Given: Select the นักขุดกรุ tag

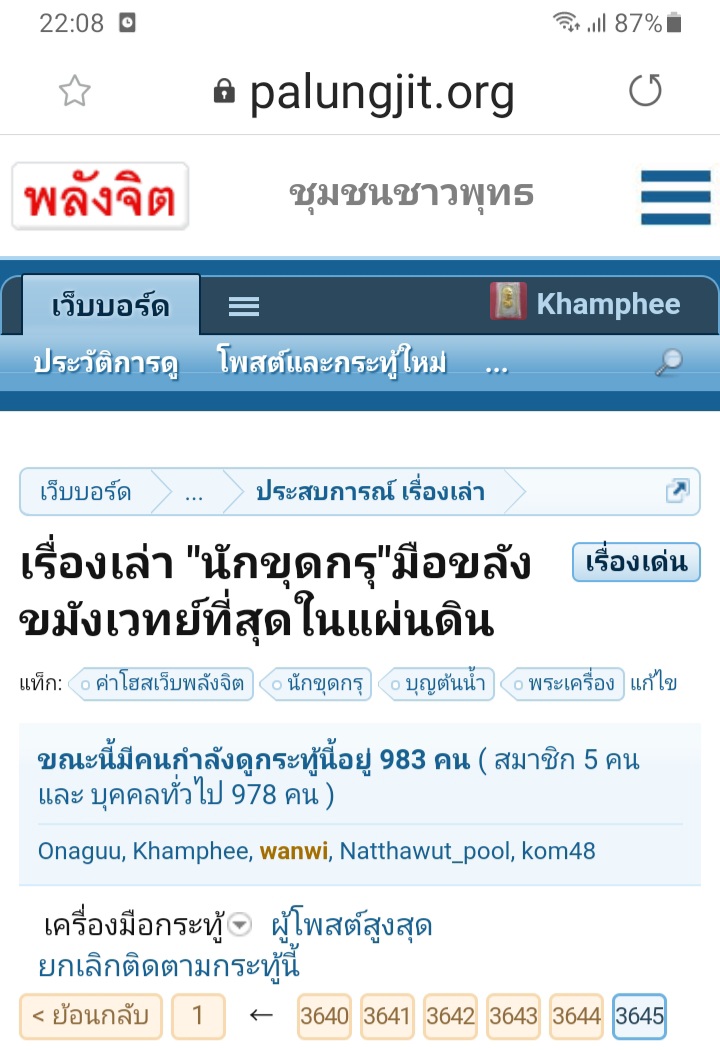Looking at the screenshot, I should click(x=316, y=684).
